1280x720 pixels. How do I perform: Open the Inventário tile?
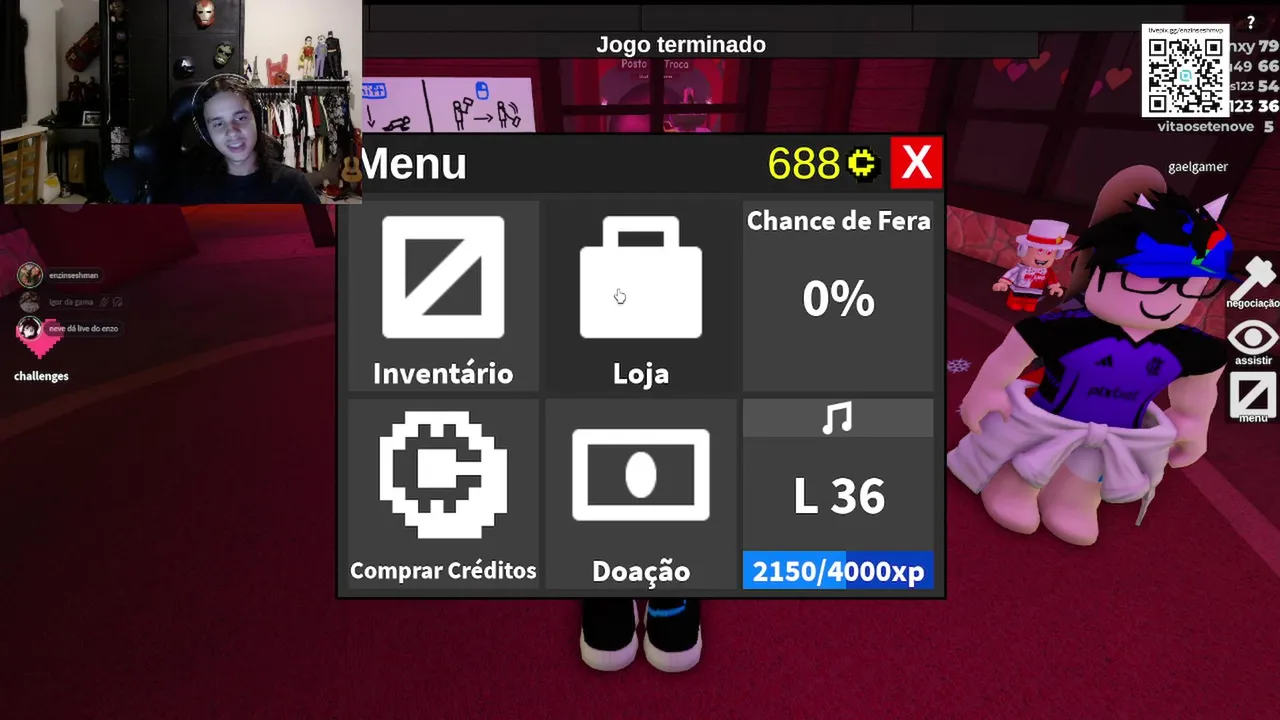pos(443,296)
